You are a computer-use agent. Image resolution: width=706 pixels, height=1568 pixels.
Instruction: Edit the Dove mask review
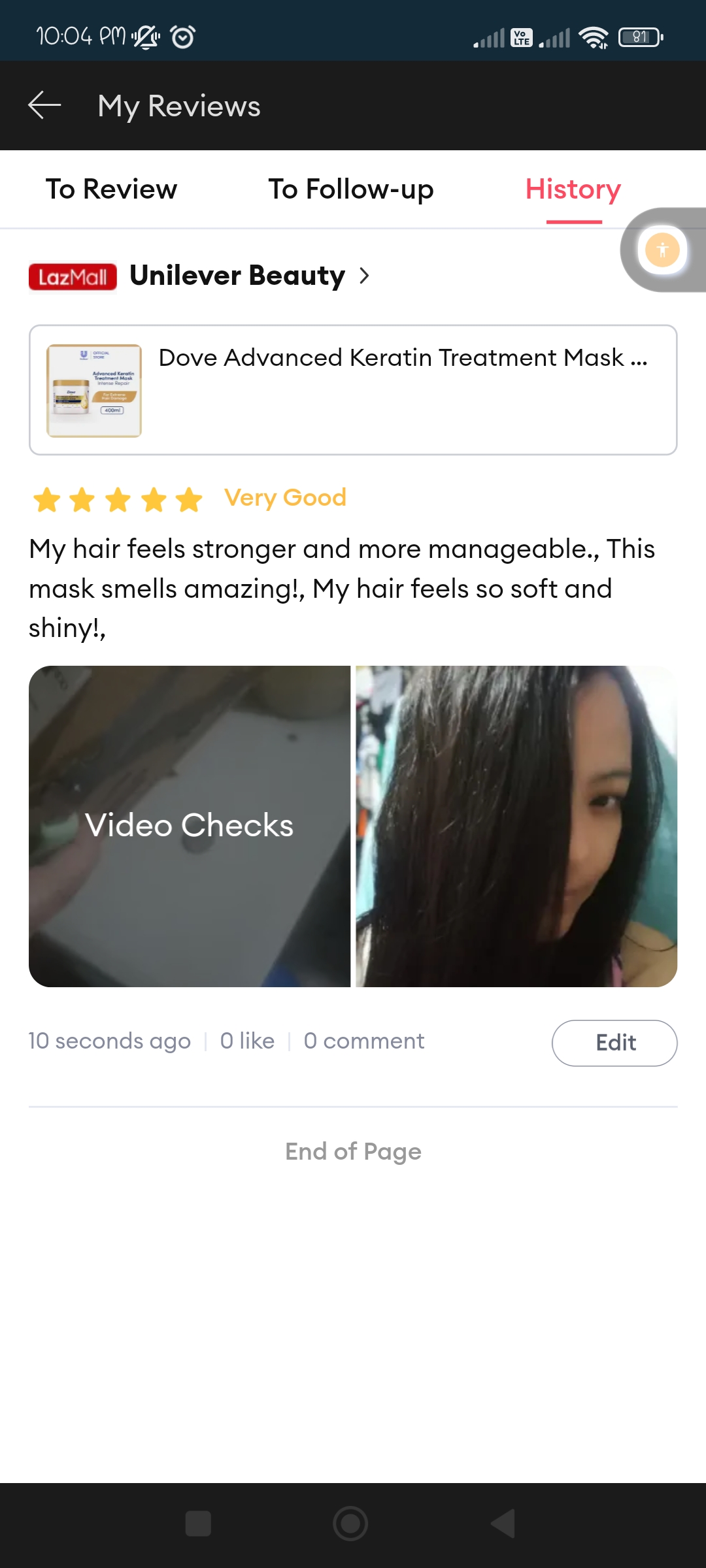coord(614,1043)
